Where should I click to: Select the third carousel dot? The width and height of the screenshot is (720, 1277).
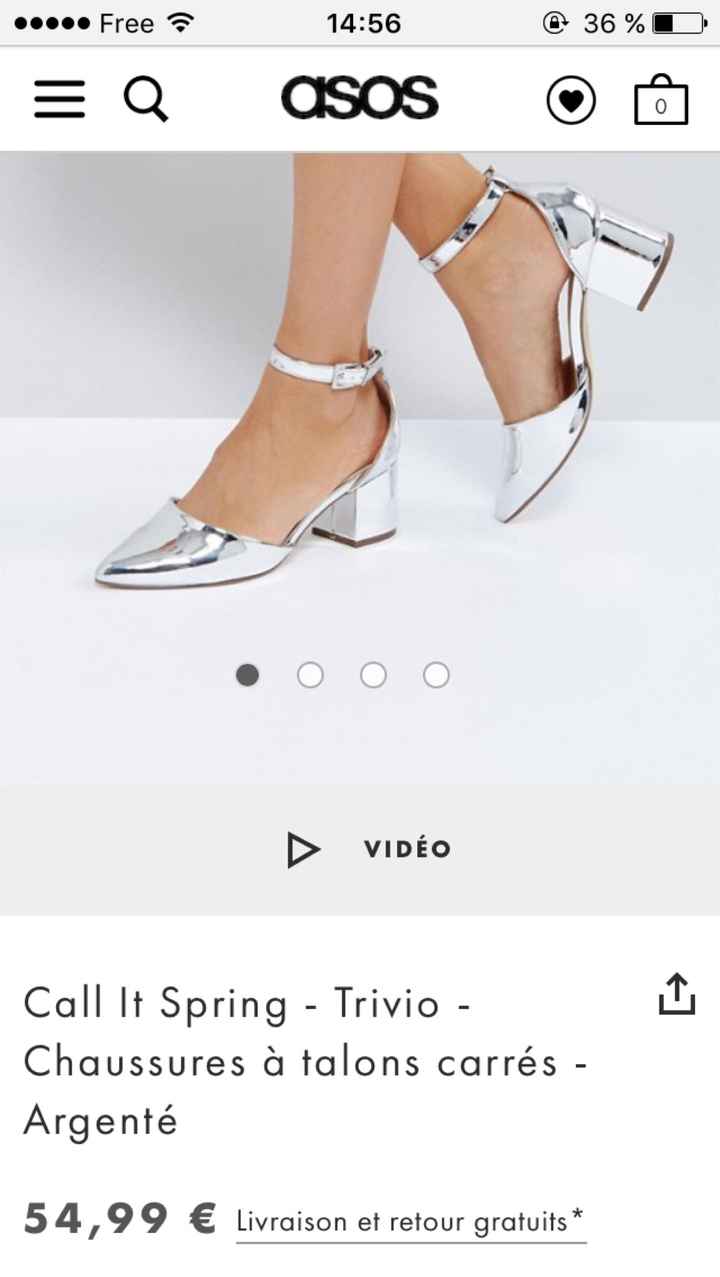[373, 675]
